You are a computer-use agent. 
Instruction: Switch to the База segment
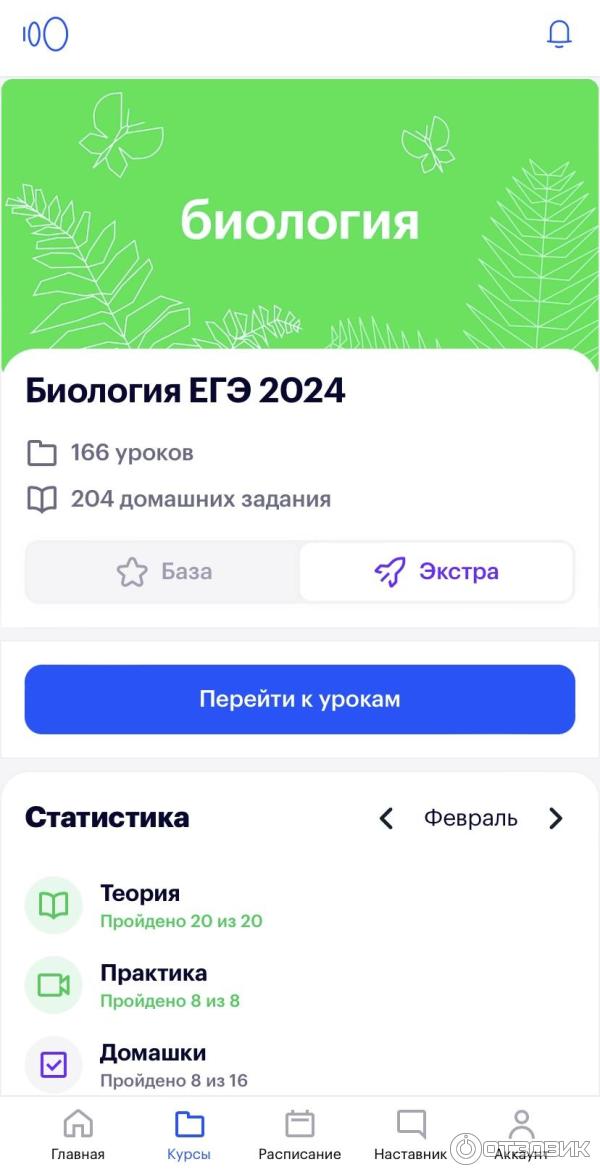163,572
